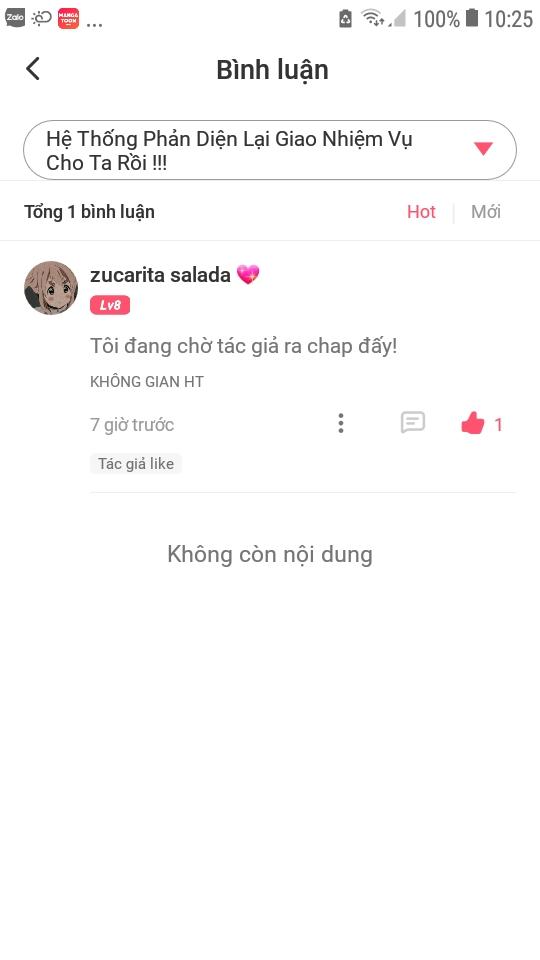The width and height of the screenshot is (540, 960).
Task: Switch to the Hot comments tab
Action: [421, 212]
